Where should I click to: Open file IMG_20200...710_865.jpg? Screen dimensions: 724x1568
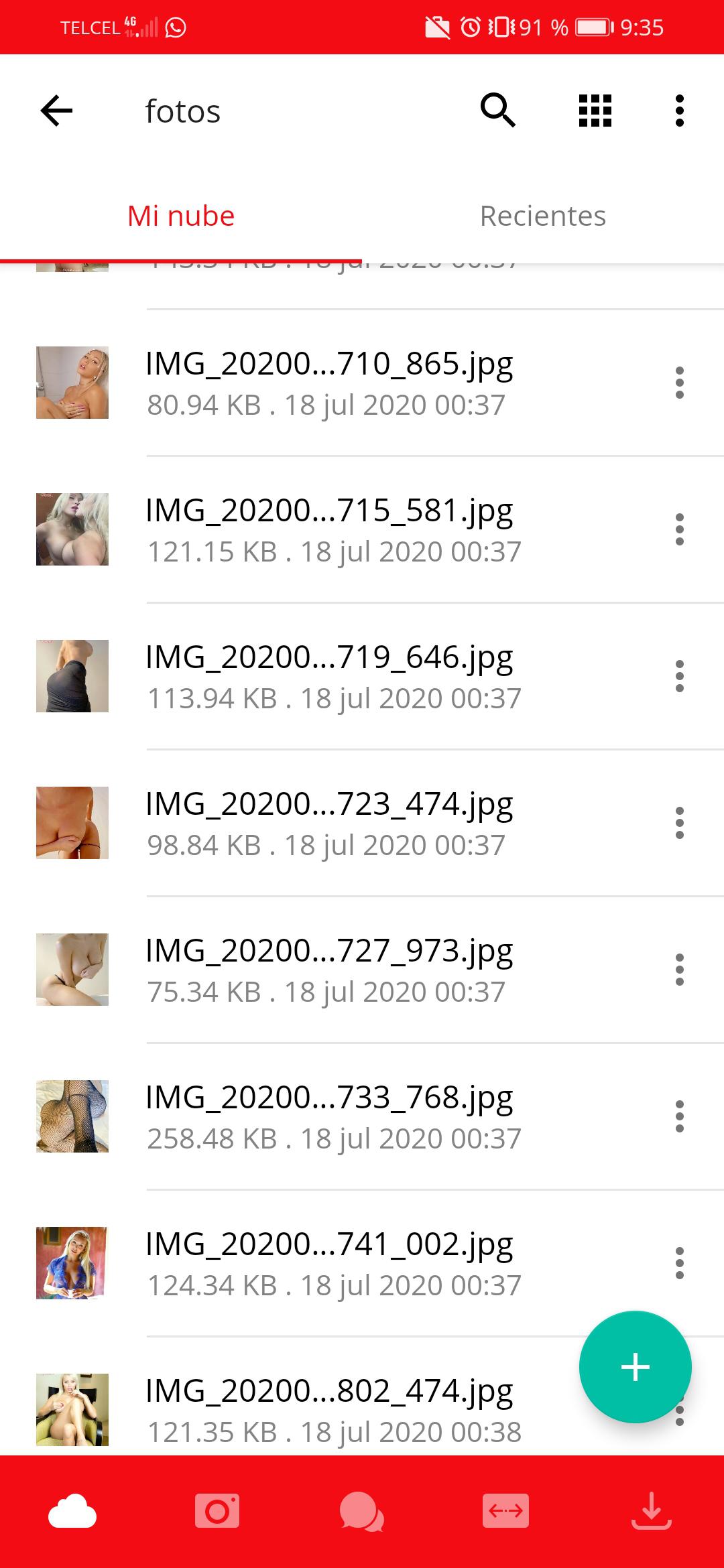[328, 383]
